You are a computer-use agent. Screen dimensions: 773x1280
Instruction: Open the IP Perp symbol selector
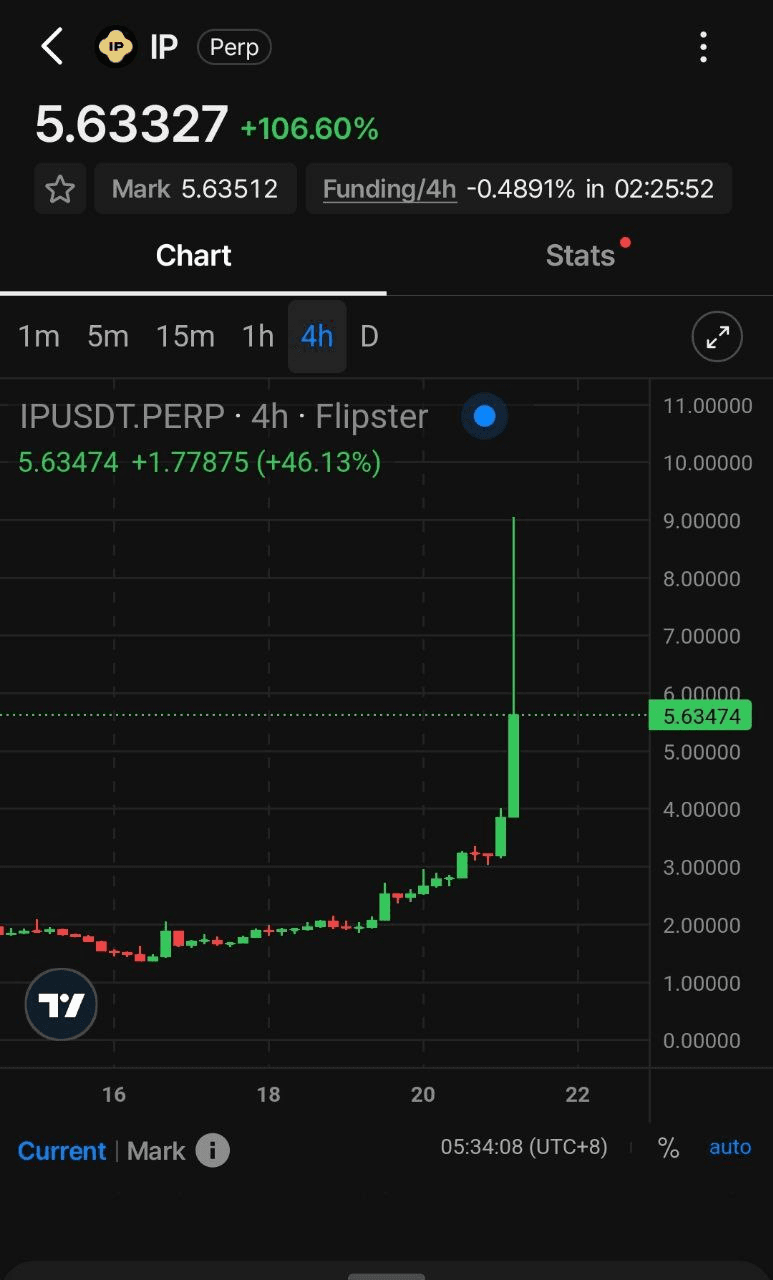point(184,47)
